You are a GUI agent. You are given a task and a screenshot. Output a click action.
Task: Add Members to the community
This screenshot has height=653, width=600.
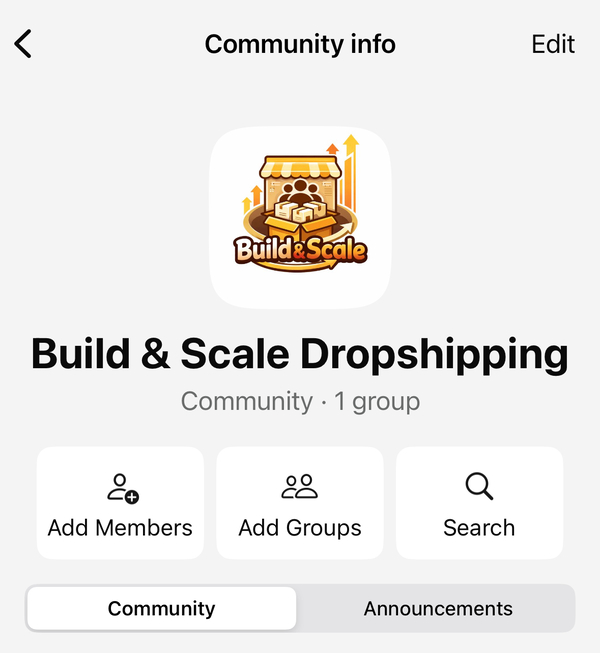[120, 503]
